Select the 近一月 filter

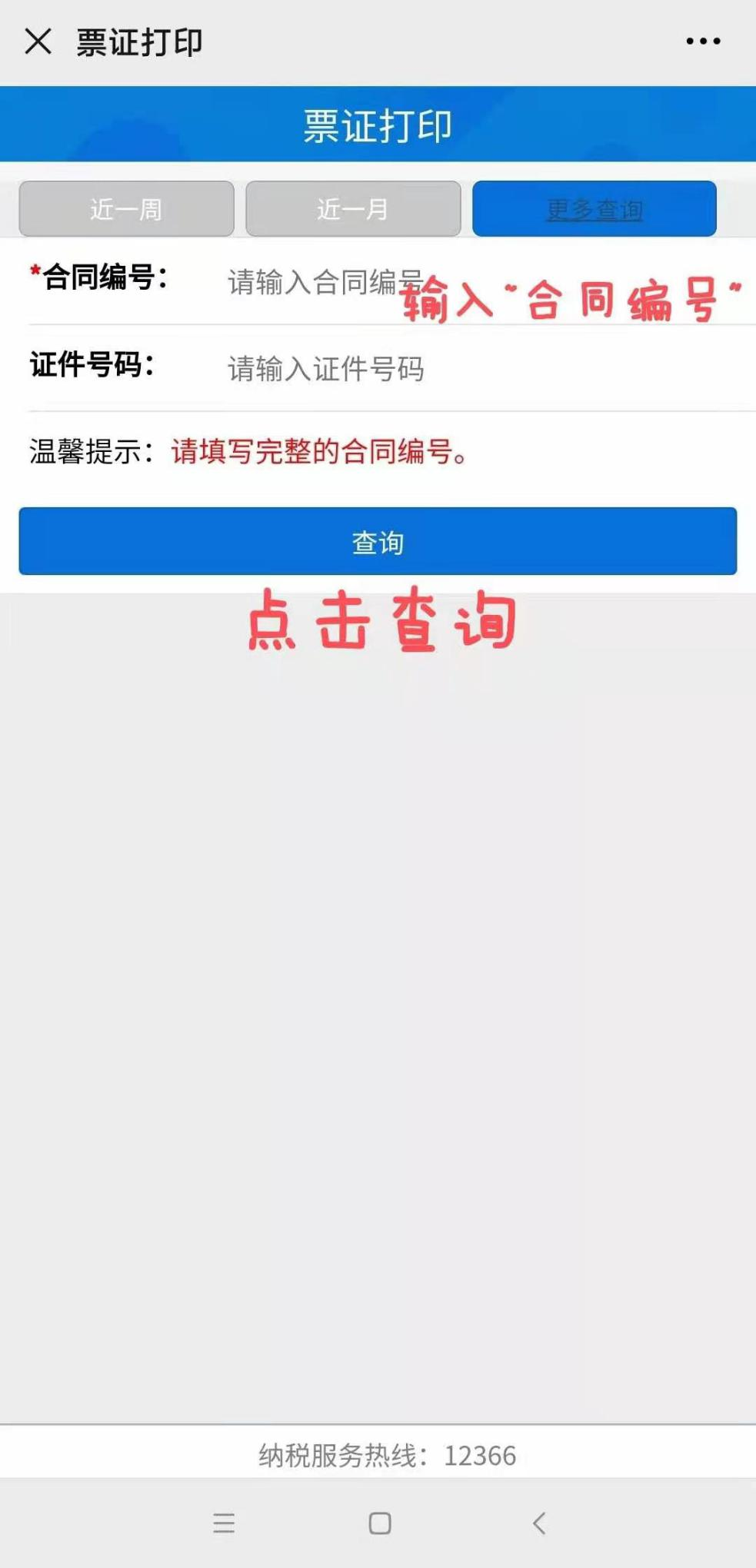353,209
